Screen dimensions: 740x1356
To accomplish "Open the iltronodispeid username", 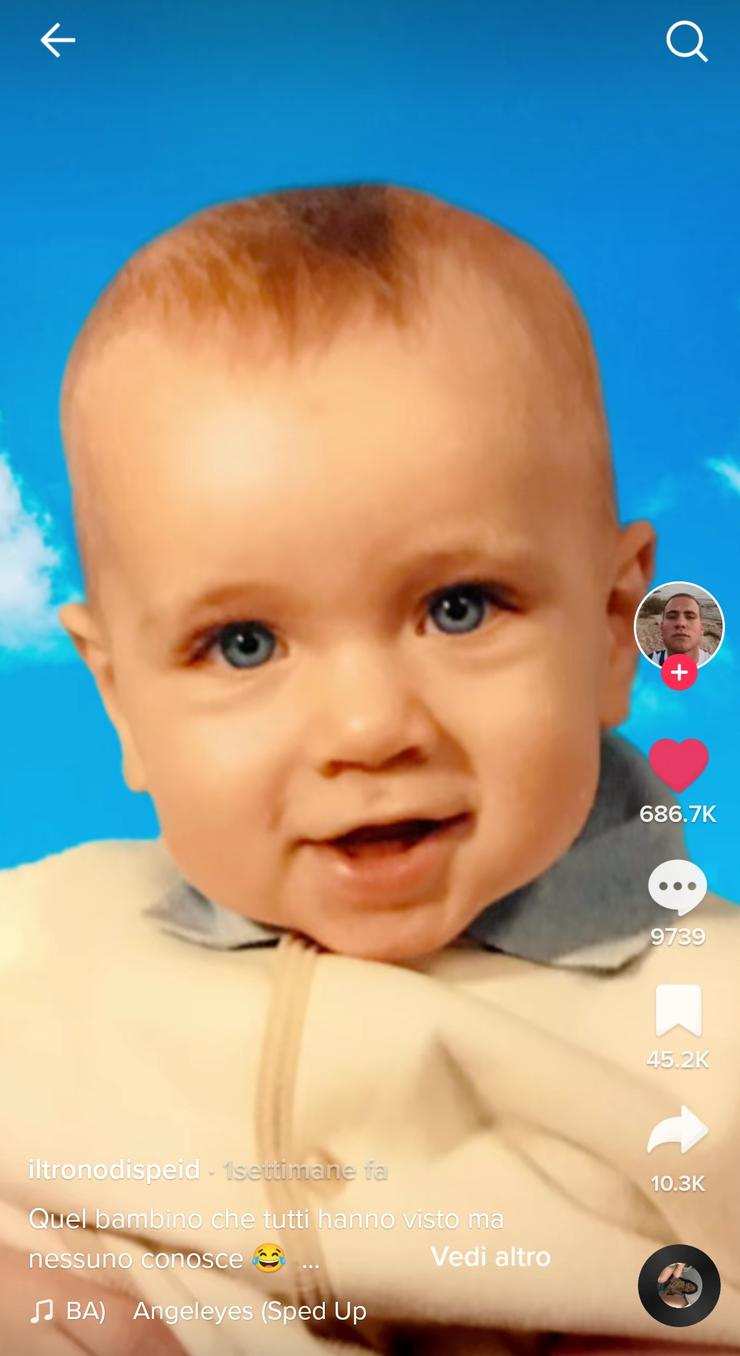I will coord(113,1170).
